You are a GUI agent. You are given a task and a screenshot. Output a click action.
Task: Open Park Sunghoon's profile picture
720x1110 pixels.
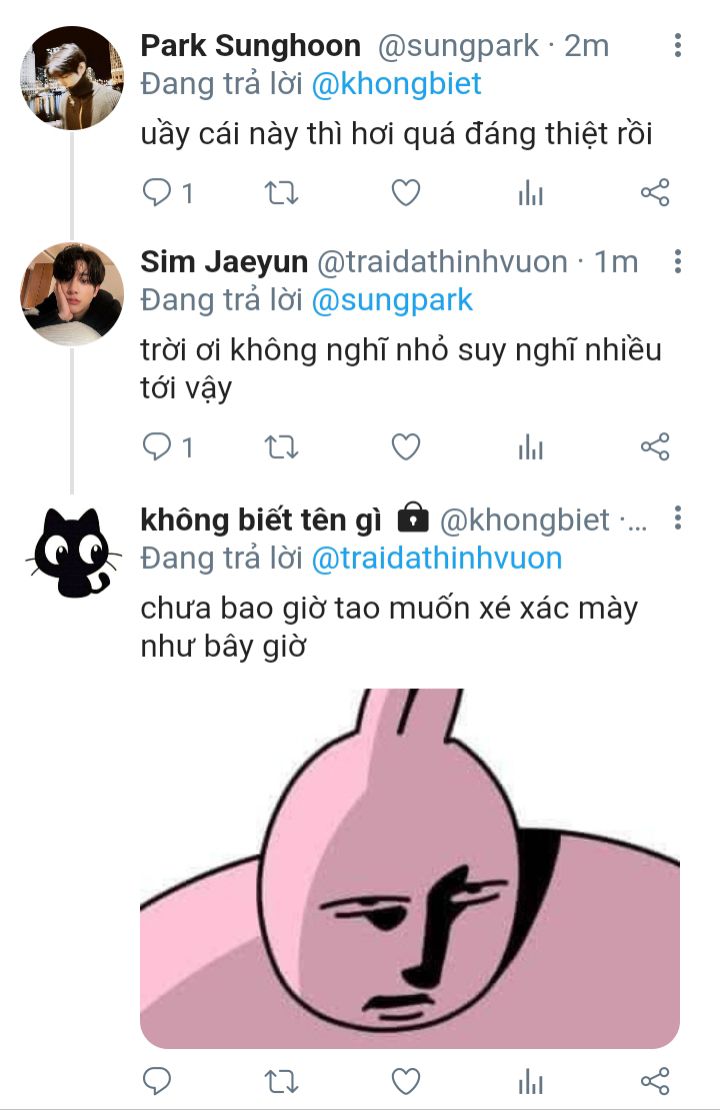coord(72,78)
